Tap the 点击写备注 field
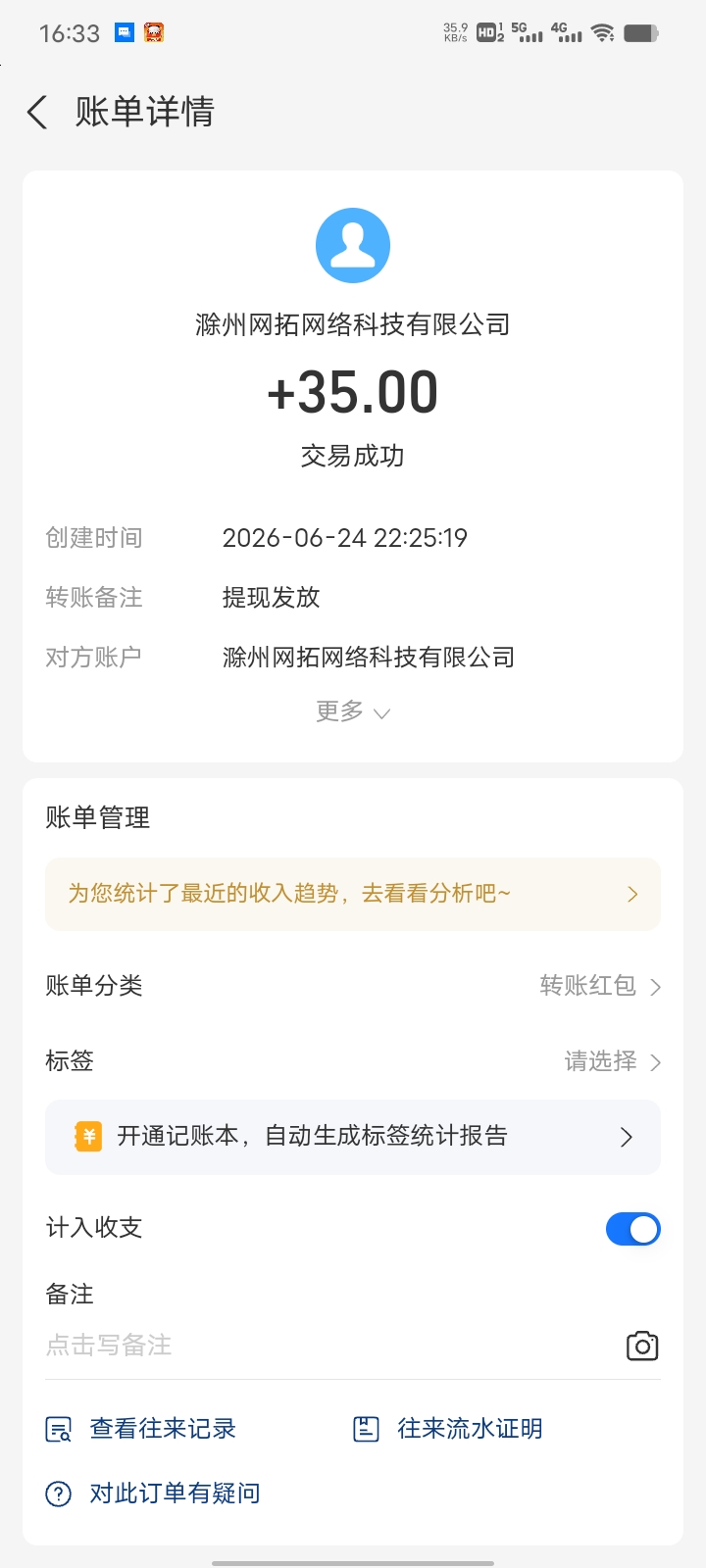Viewport: 706px width, 1568px height. [x=324, y=1346]
